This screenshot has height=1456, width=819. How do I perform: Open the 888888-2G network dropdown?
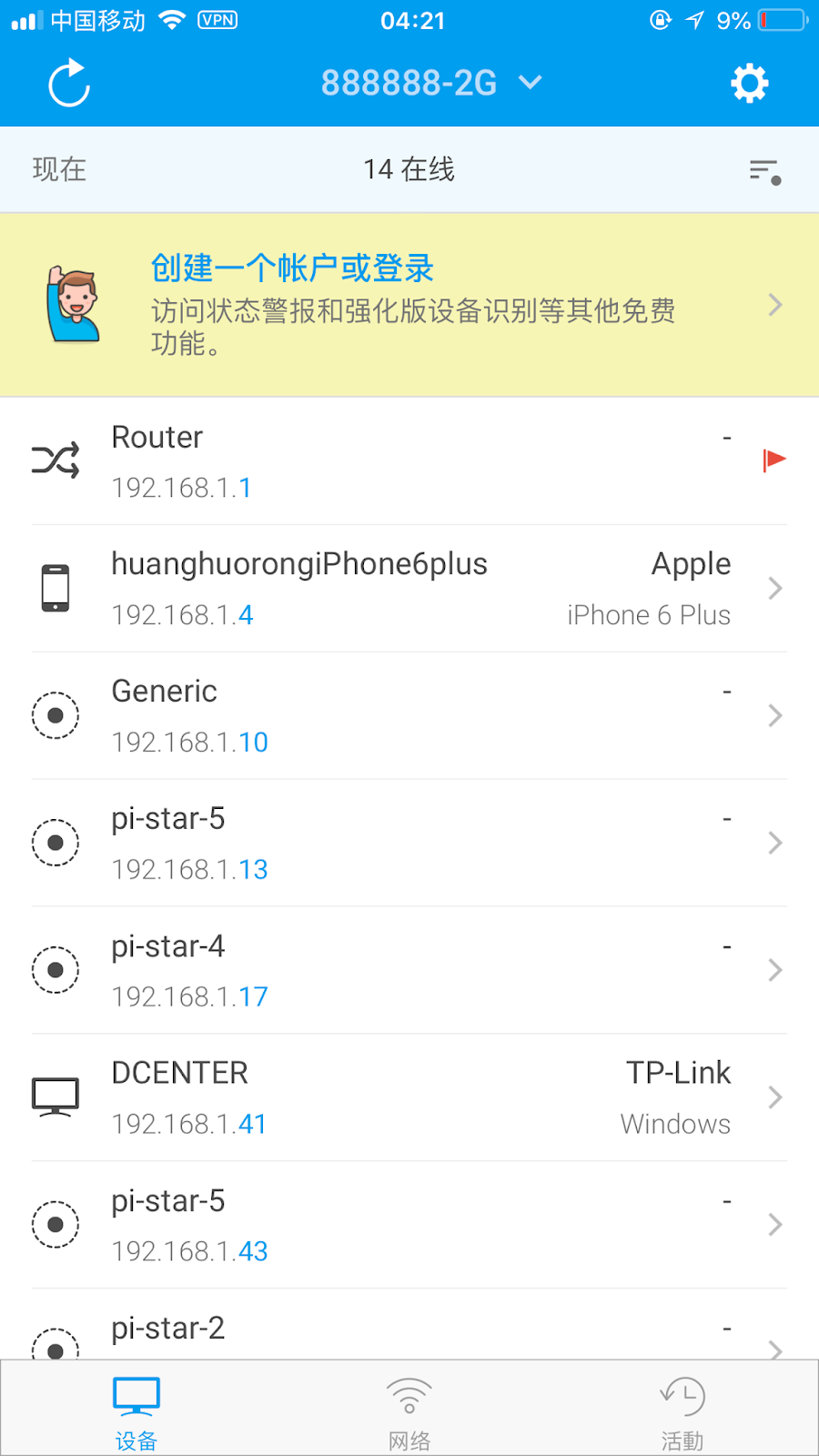click(x=428, y=82)
